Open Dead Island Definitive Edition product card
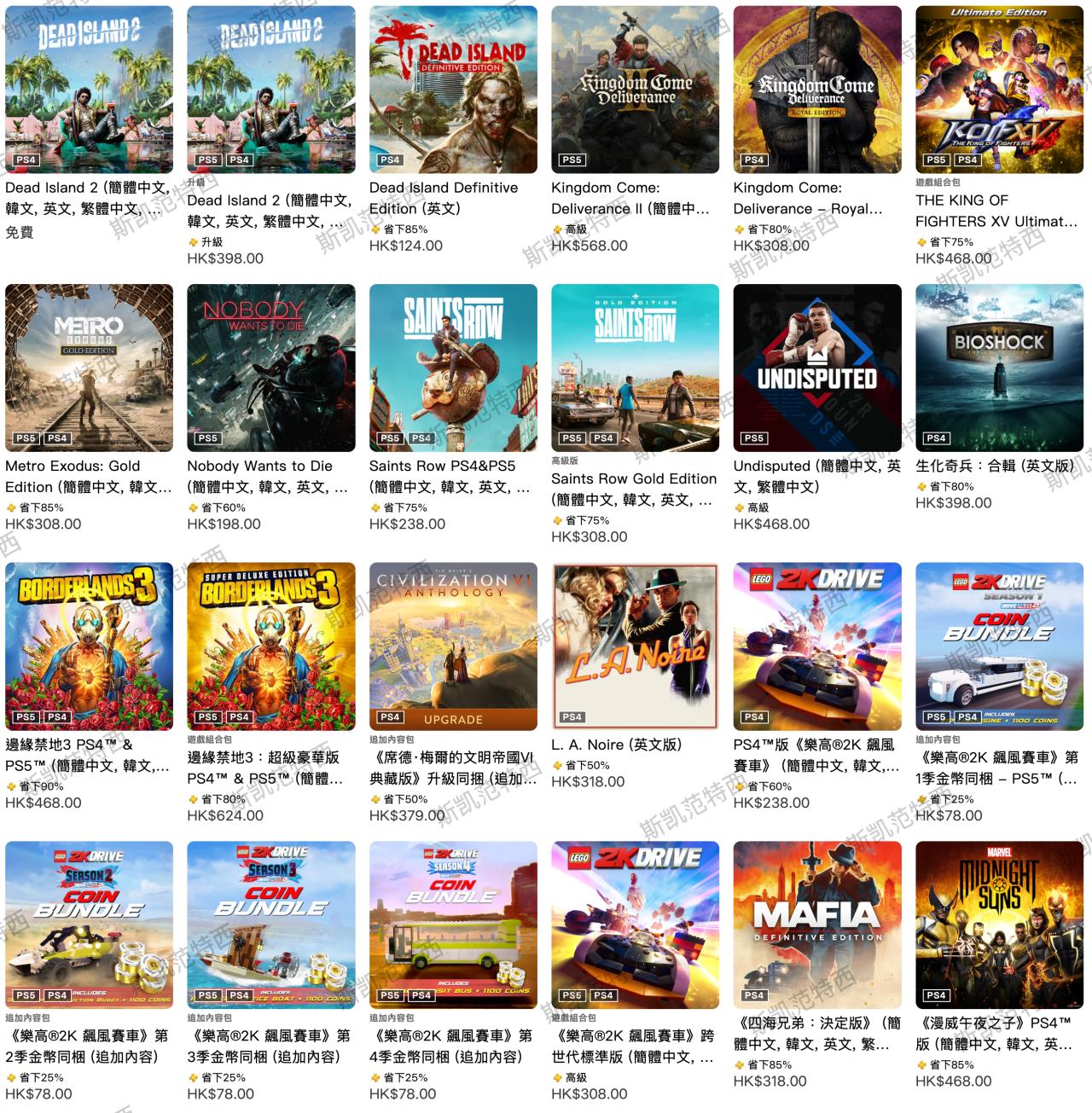The image size is (1092, 1113). 453,90
